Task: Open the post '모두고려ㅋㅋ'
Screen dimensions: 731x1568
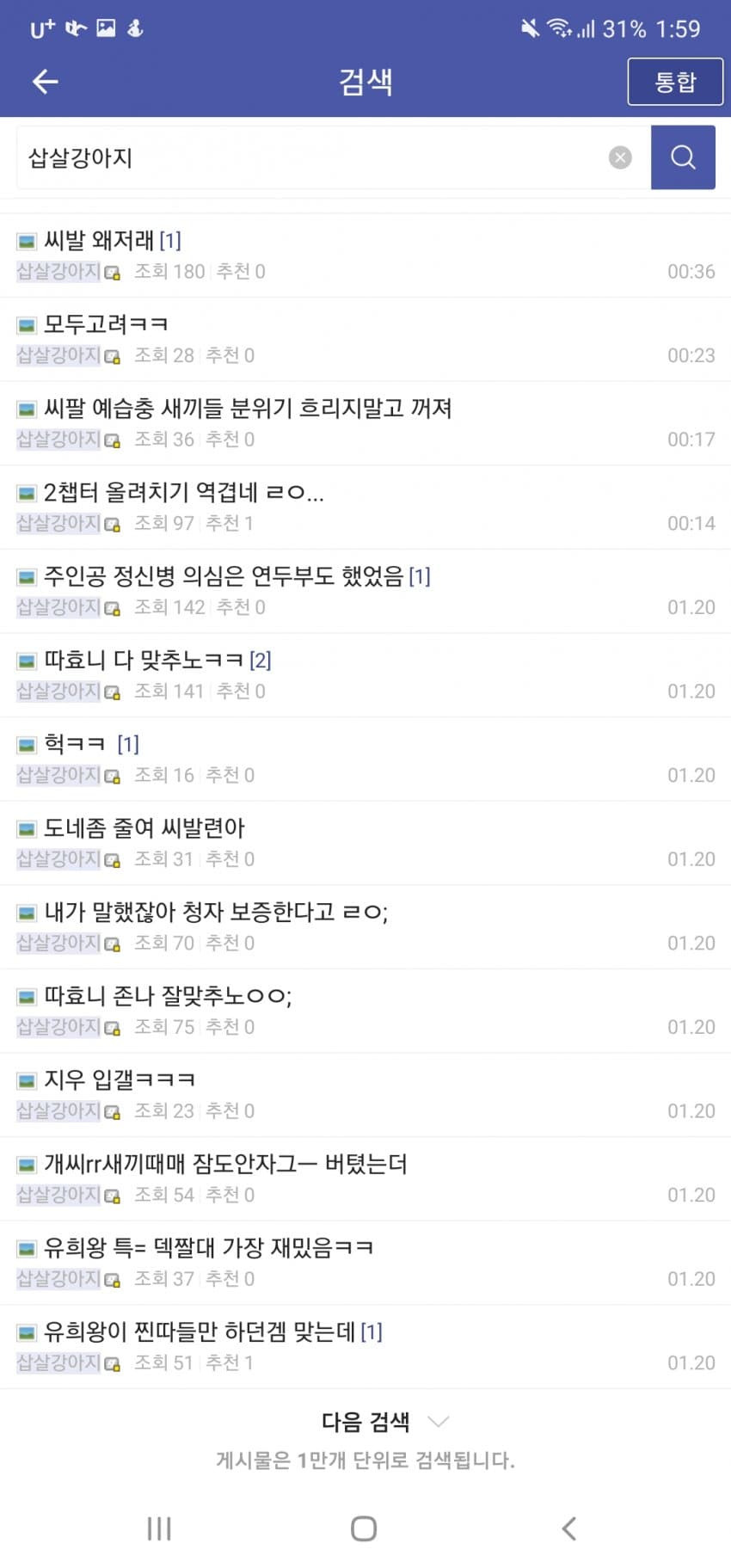Action: click(x=106, y=324)
